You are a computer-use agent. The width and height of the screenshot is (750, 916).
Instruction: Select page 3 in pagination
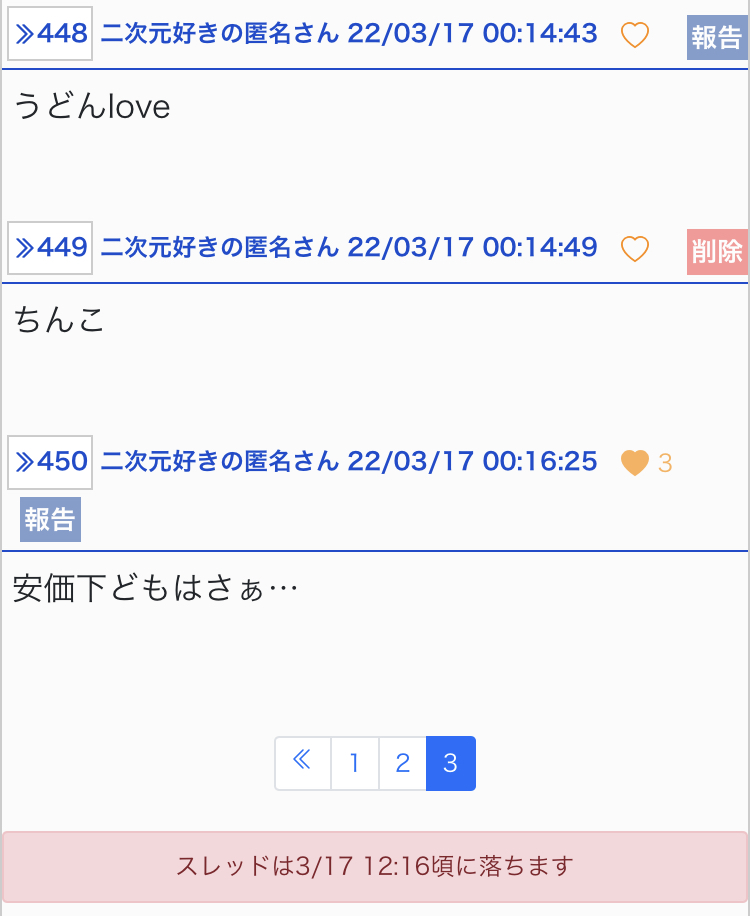pyautogui.click(x=451, y=764)
